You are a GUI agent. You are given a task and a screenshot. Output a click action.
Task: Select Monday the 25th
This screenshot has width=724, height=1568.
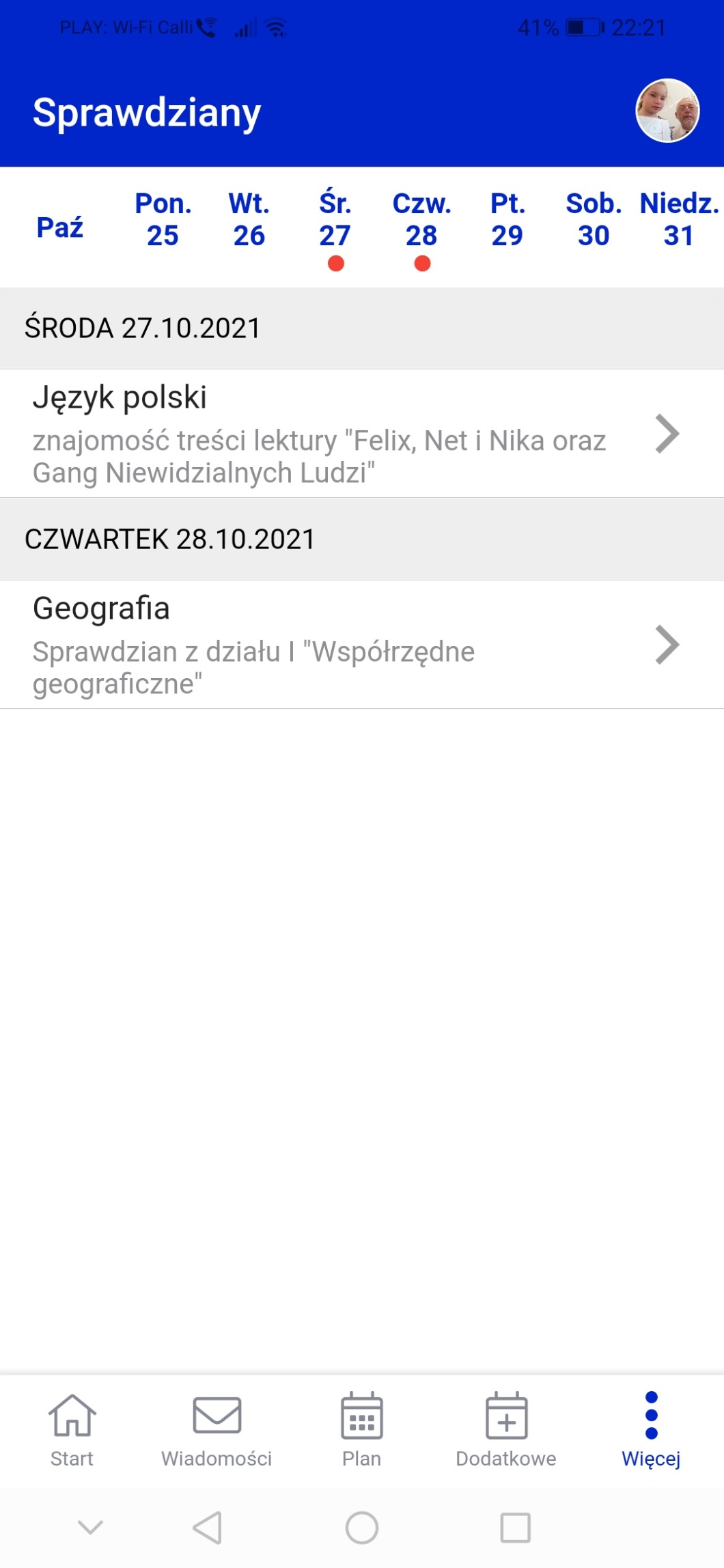point(163,220)
